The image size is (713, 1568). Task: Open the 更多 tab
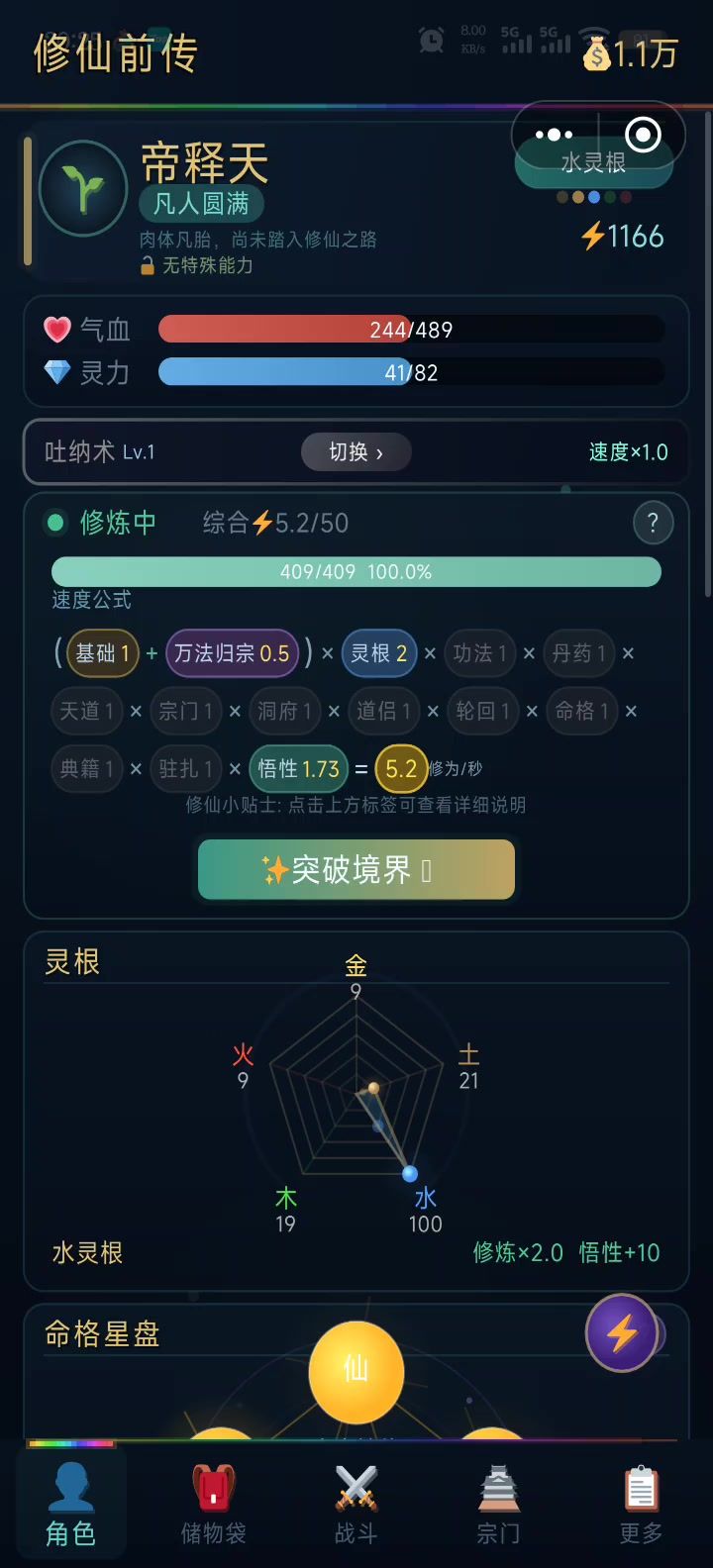641,1505
